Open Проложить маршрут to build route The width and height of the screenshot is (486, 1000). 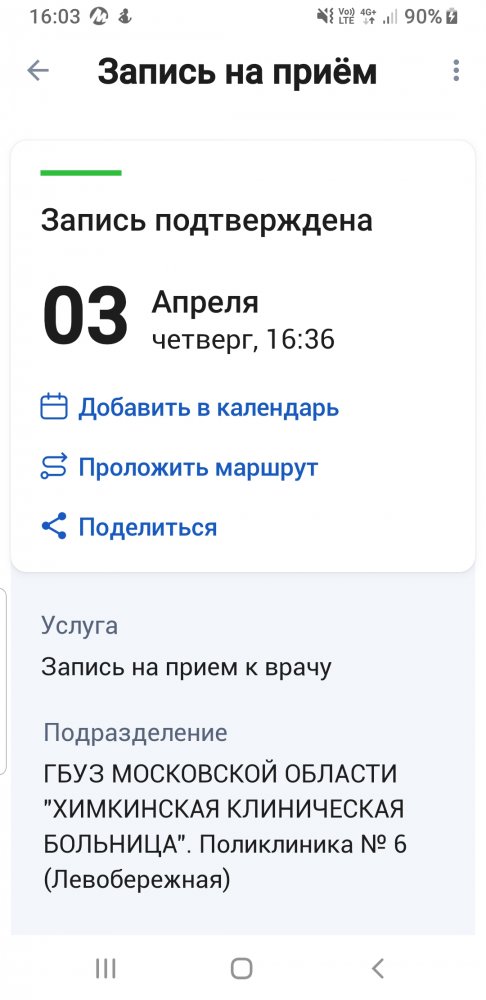click(x=179, y=467)
